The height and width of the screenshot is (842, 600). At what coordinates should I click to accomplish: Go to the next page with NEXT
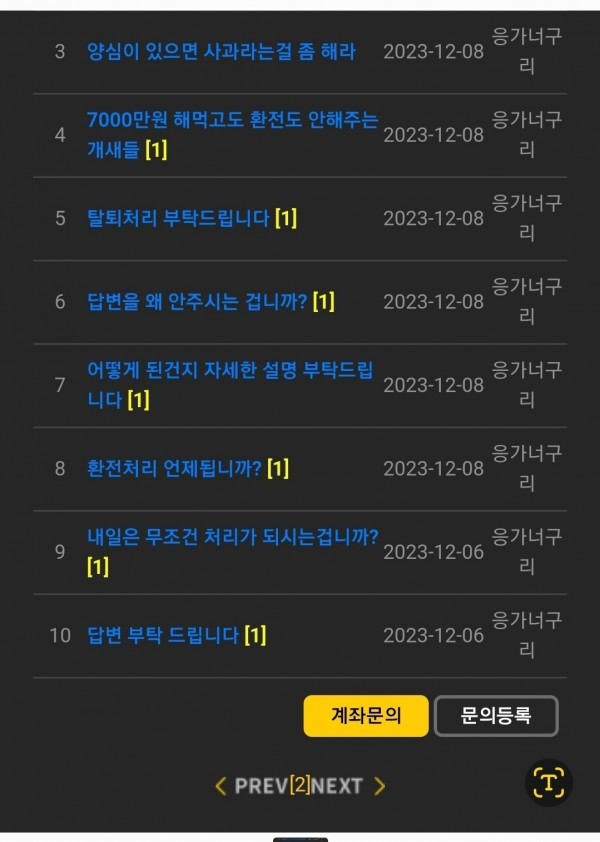[x=347, y=786]
